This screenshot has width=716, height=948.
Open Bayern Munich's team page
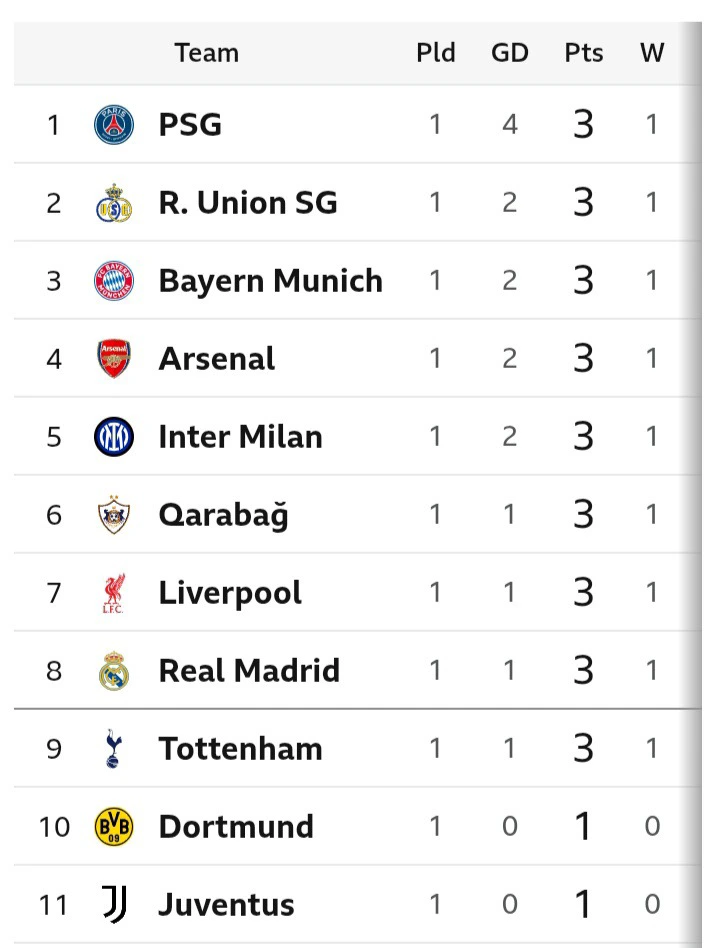point(270,281)
